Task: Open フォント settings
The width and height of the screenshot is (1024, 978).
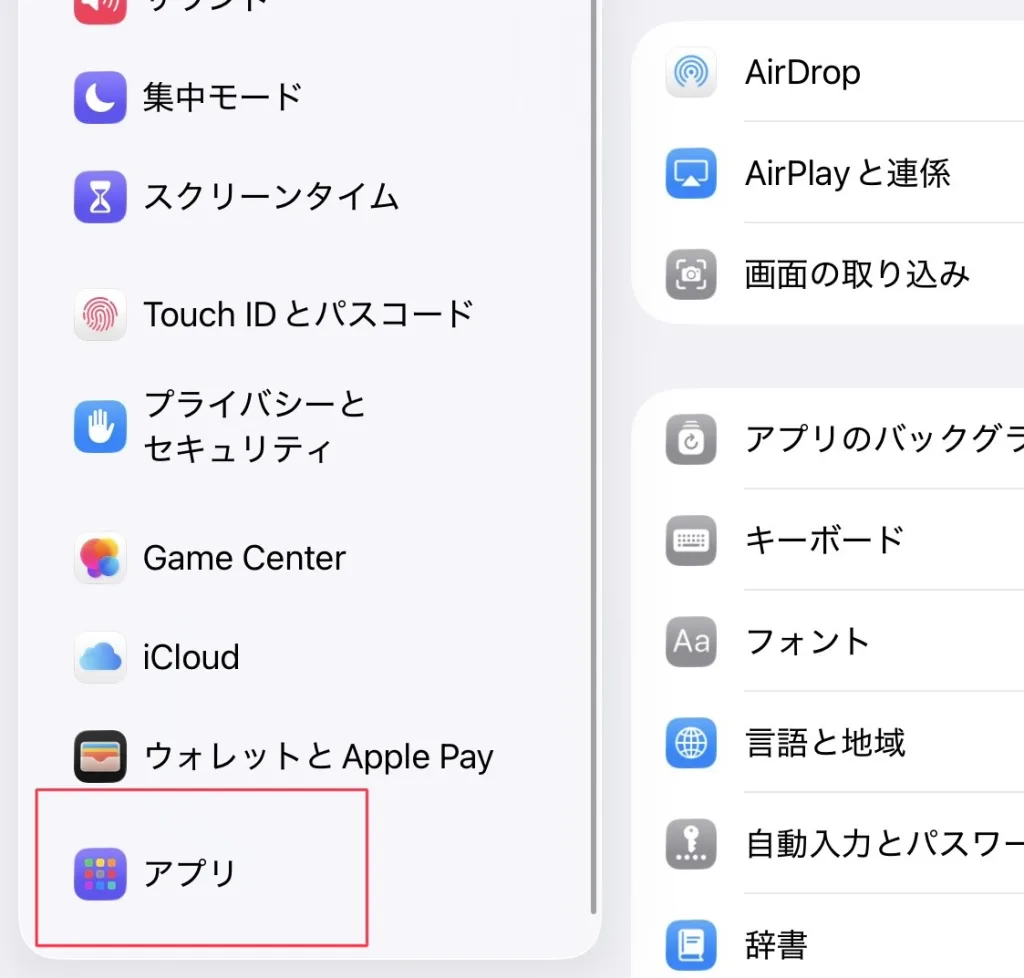Action: 807,641
